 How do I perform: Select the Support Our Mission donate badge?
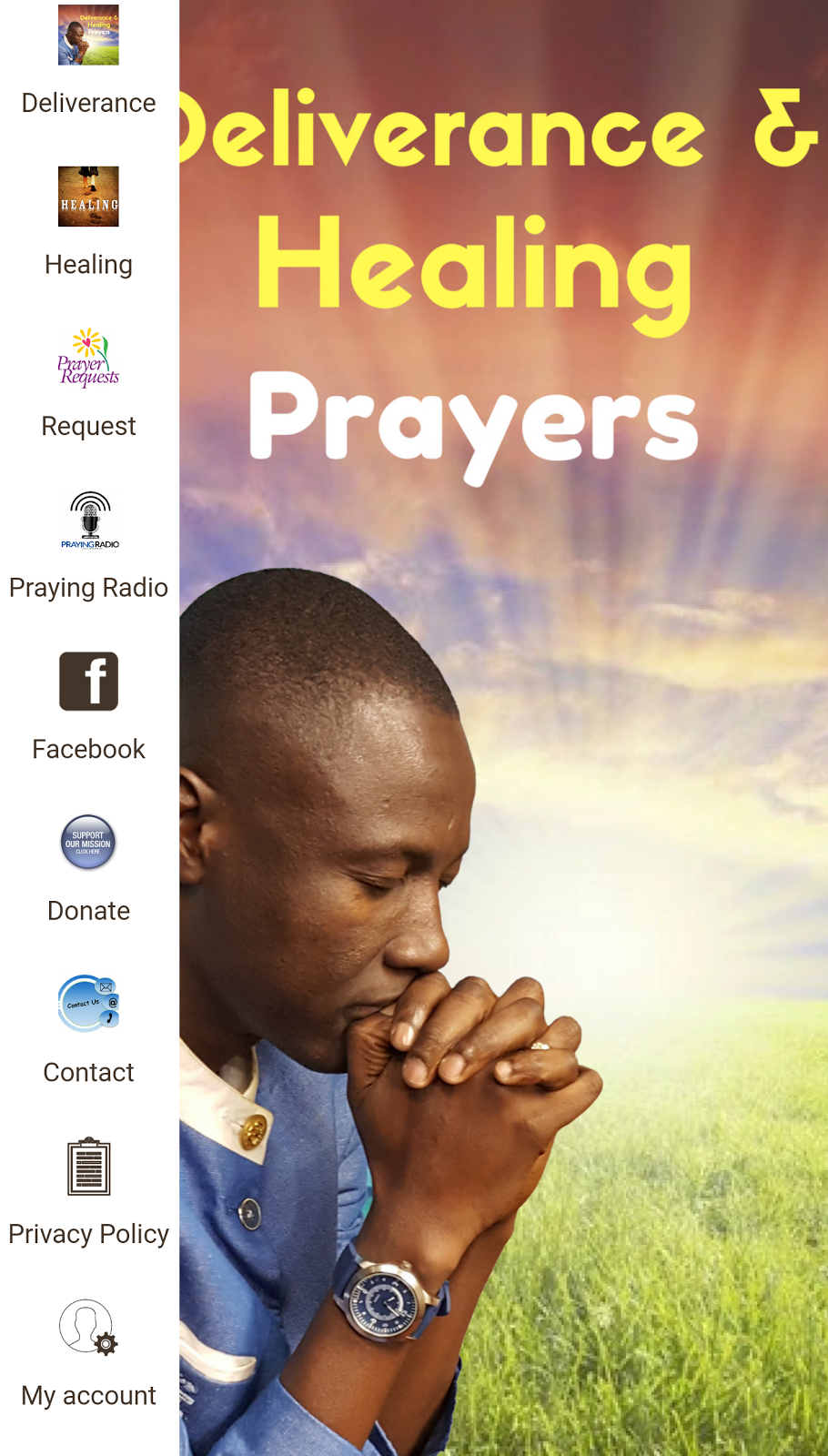[88, 843]
